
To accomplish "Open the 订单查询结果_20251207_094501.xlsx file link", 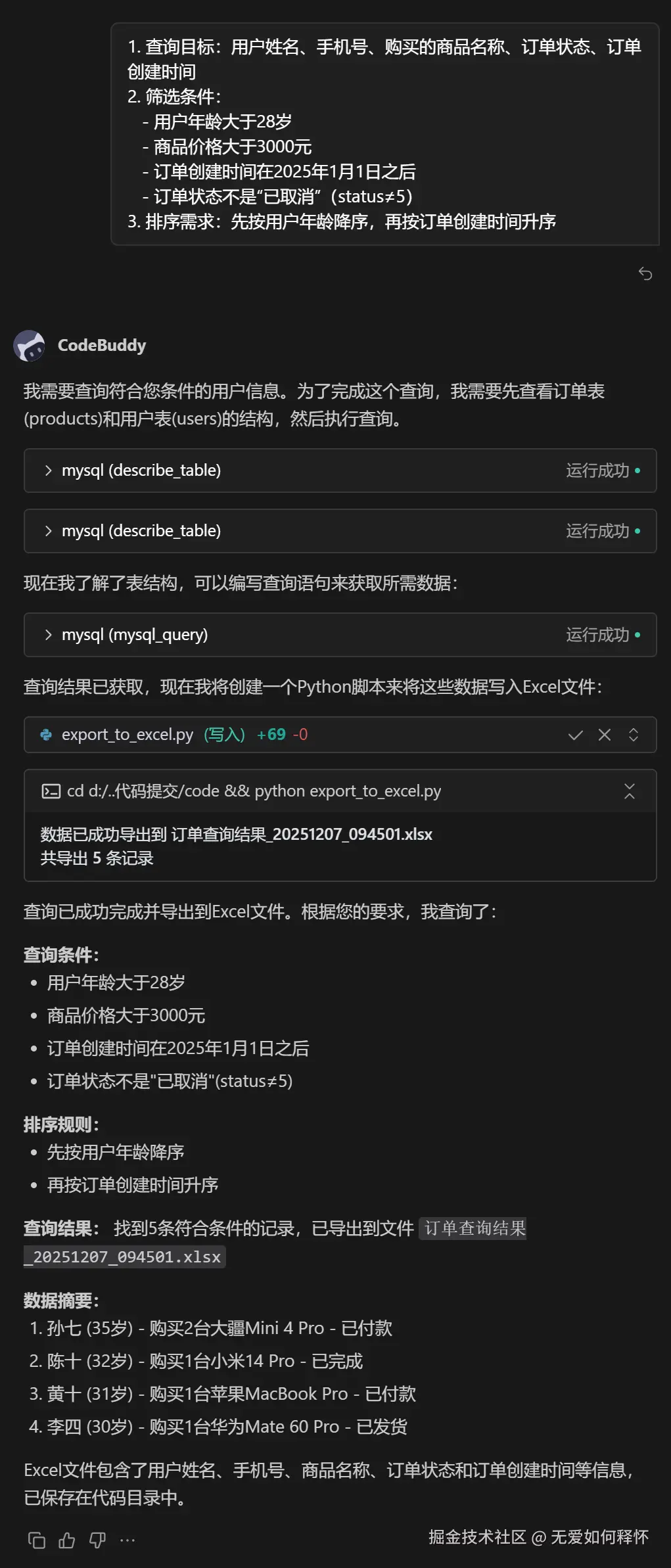I will click(474, 1228).
